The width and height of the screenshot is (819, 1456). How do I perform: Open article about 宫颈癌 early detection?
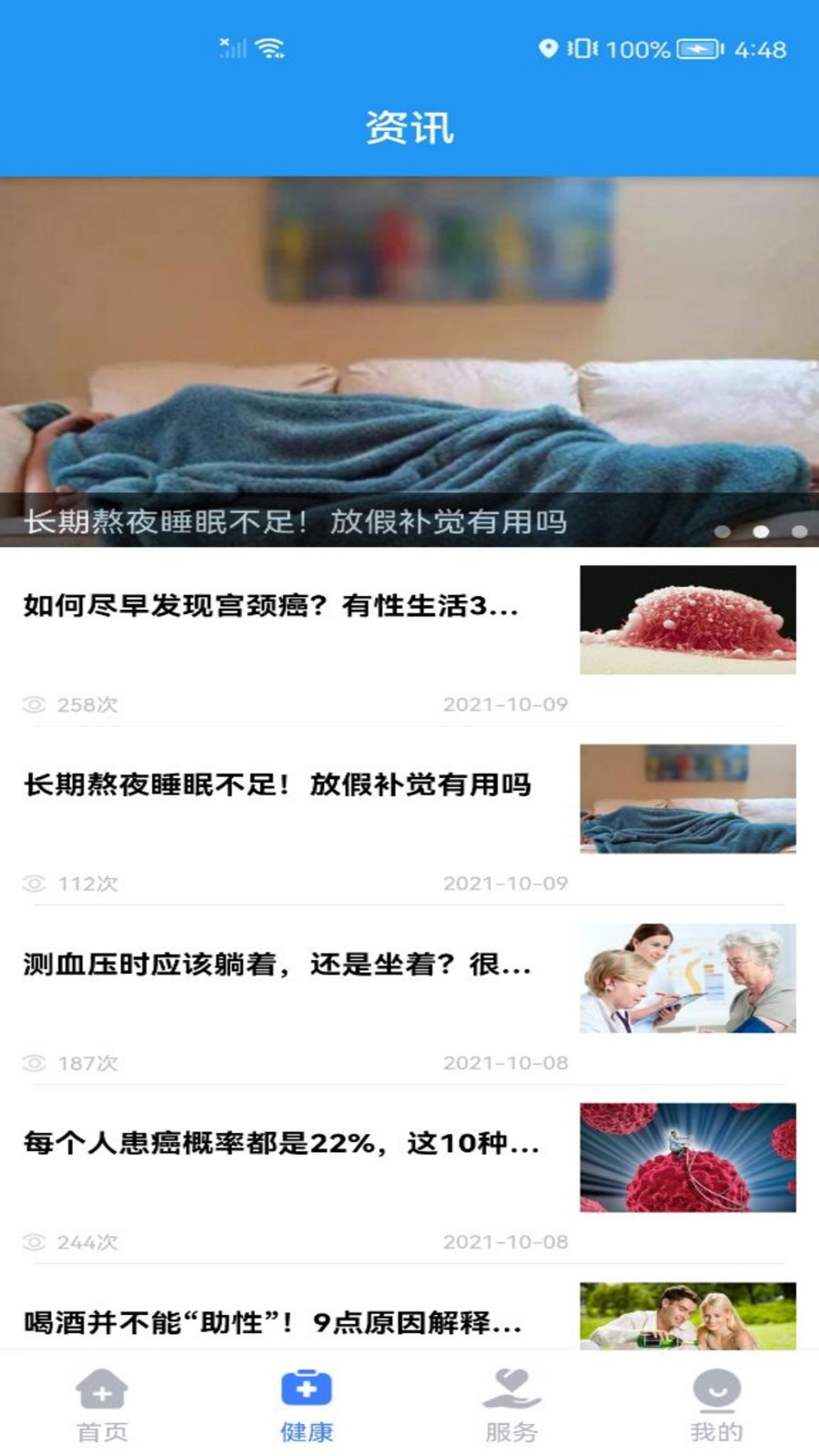pyautogui.click(x=273, y=608)
